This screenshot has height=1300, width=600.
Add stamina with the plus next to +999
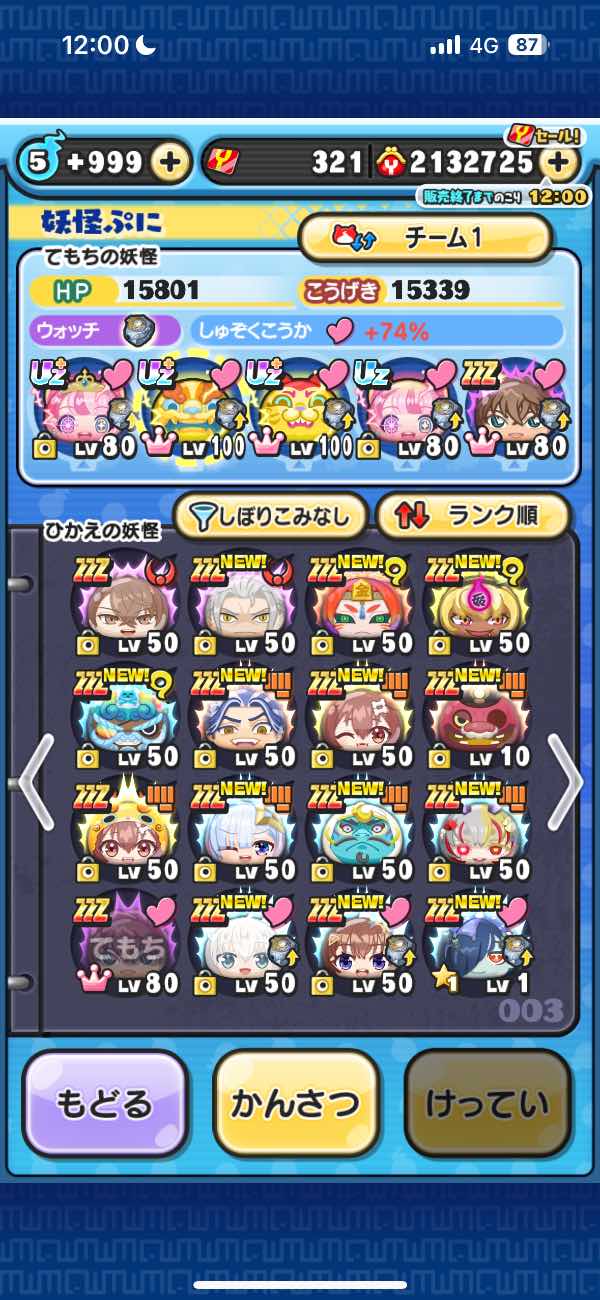tap(170, 162)
